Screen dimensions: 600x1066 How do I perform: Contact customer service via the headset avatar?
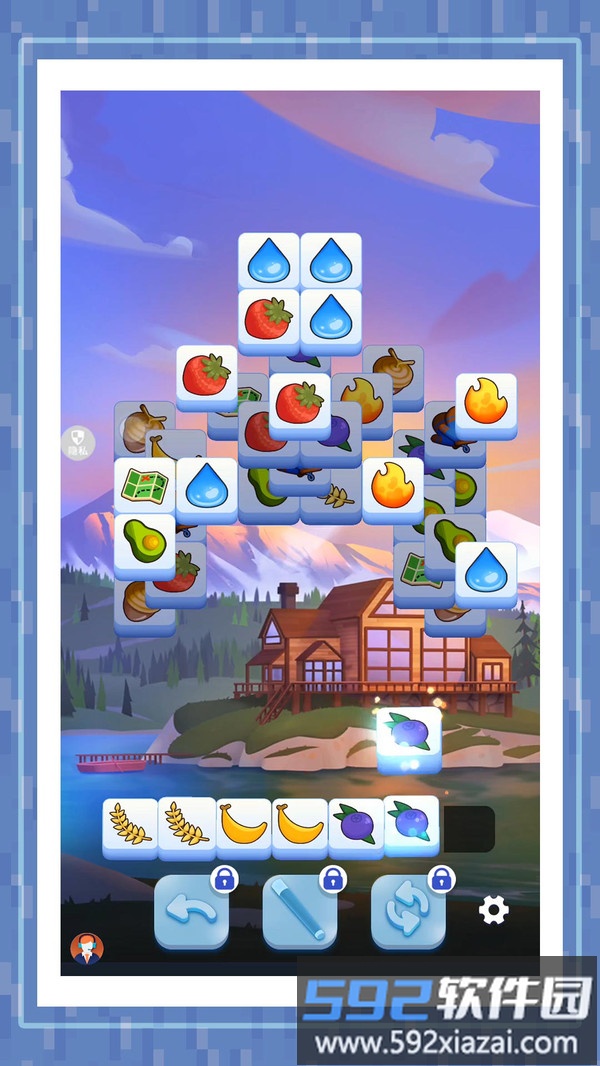pyautogui.click(x=87, y=947)
